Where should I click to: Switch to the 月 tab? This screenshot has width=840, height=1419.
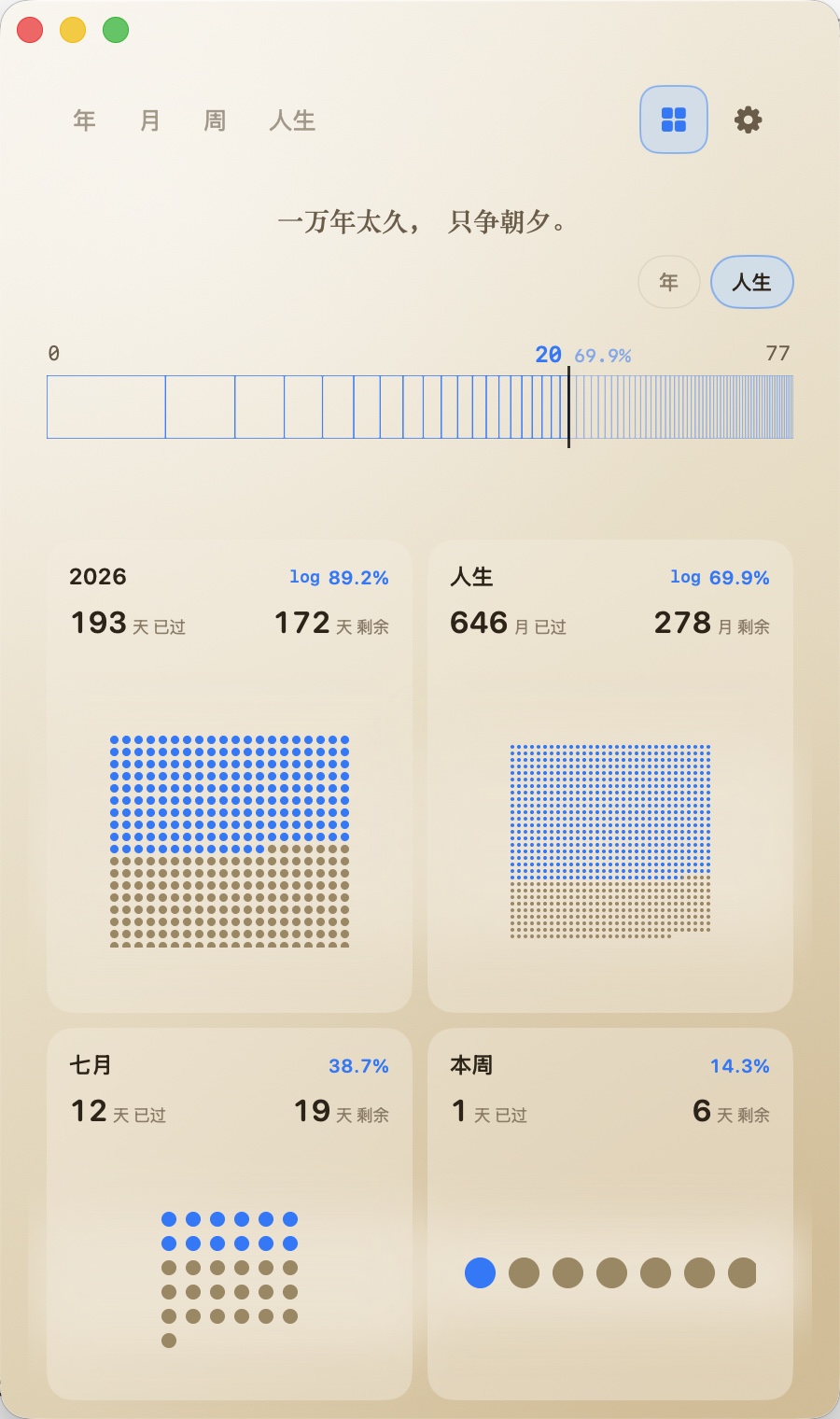click(150, 120)
